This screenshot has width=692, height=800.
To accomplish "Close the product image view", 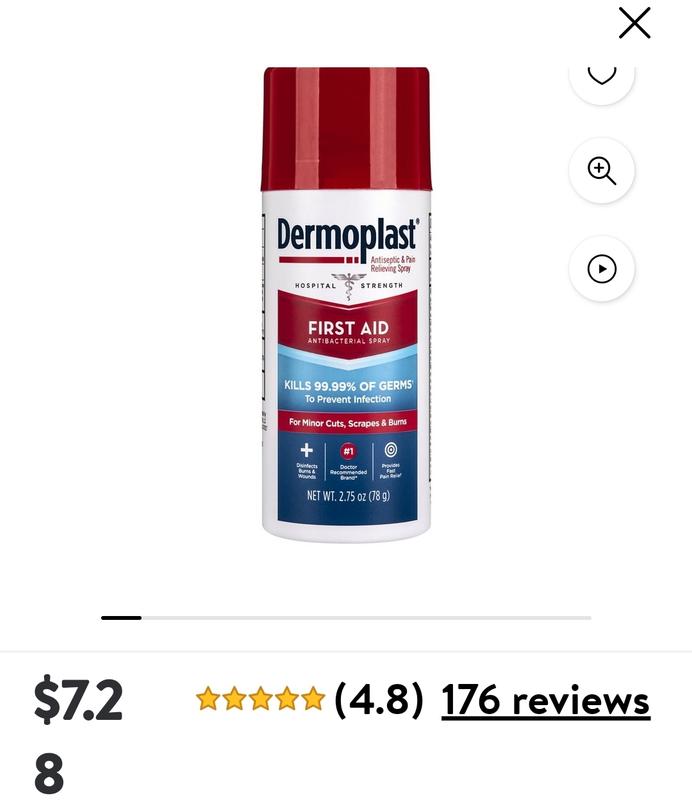I will (634, 23).
